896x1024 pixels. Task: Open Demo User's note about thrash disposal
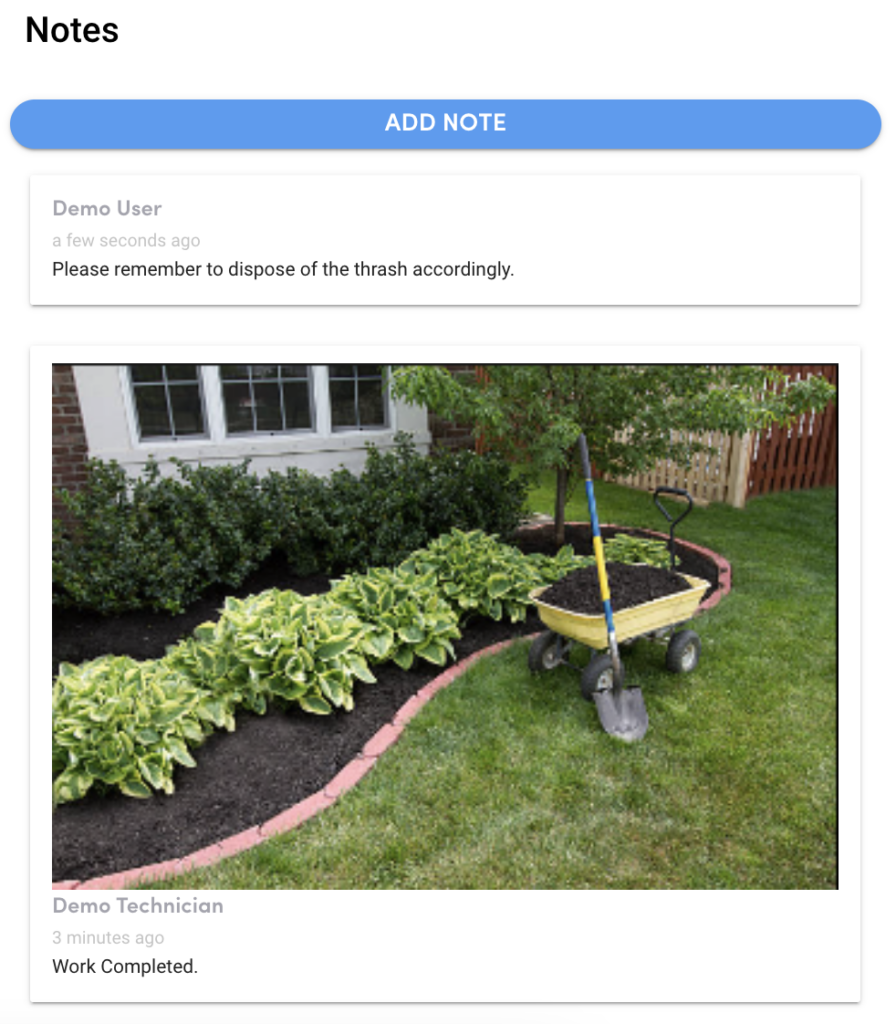[445, 240]
